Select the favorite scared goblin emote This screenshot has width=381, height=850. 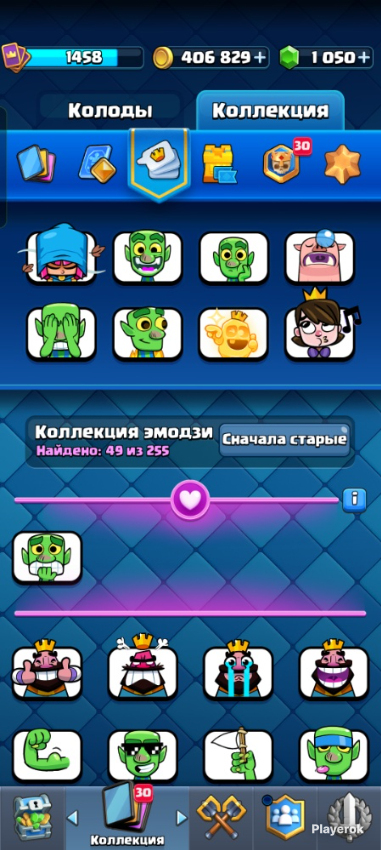tap(47, 557)
